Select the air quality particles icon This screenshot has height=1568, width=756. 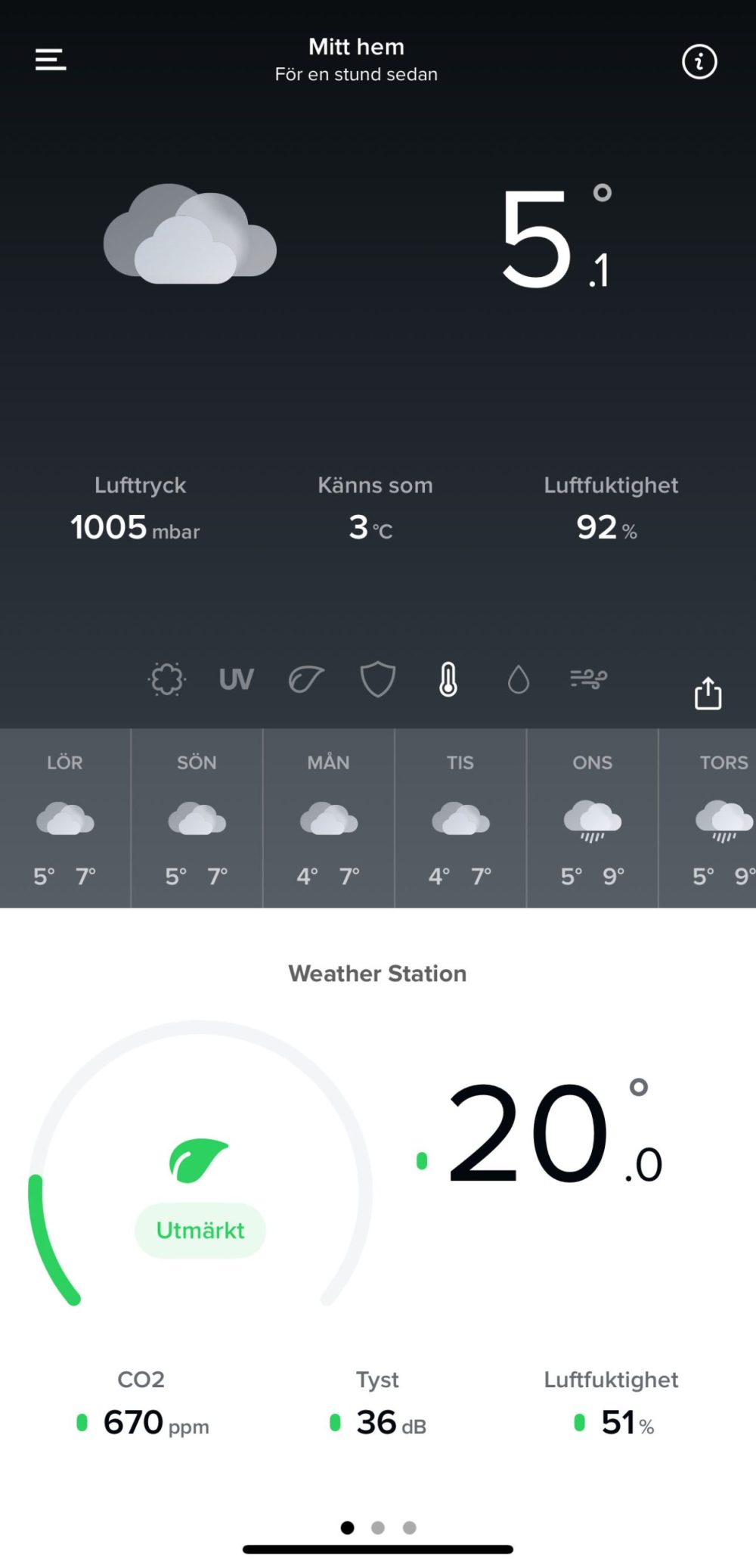(x=166, y=678)
